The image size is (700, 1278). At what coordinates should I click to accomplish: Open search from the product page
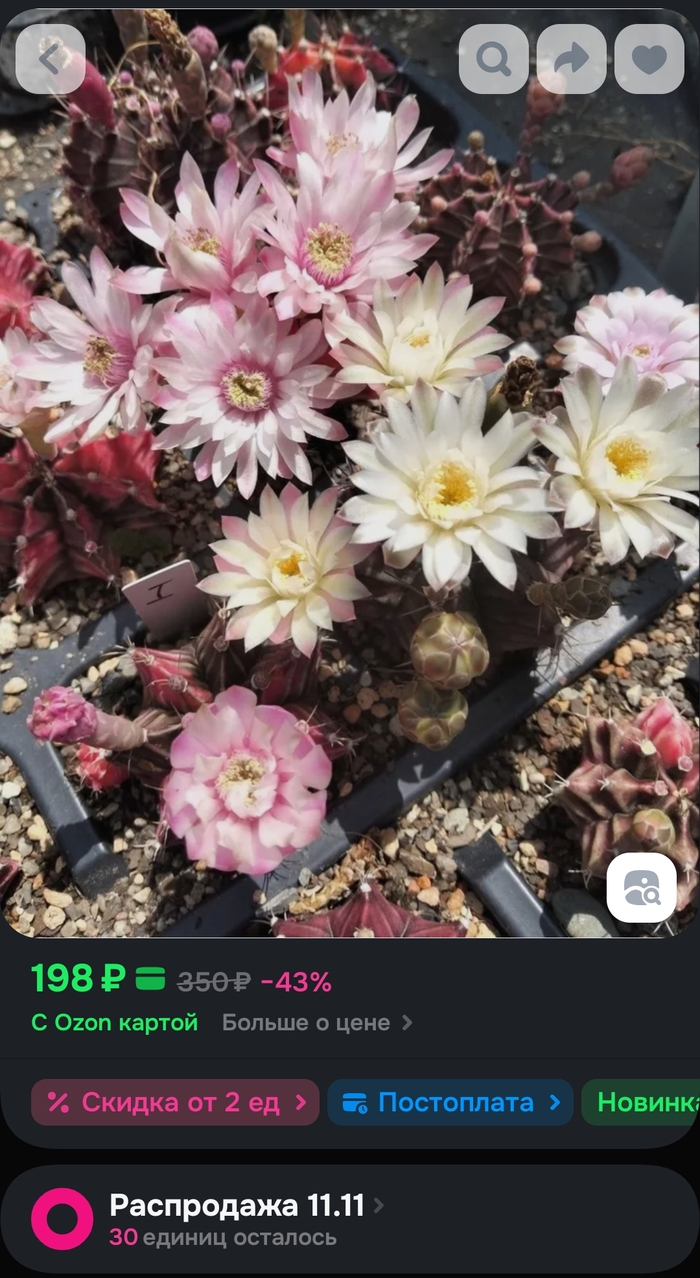[493, 59]
